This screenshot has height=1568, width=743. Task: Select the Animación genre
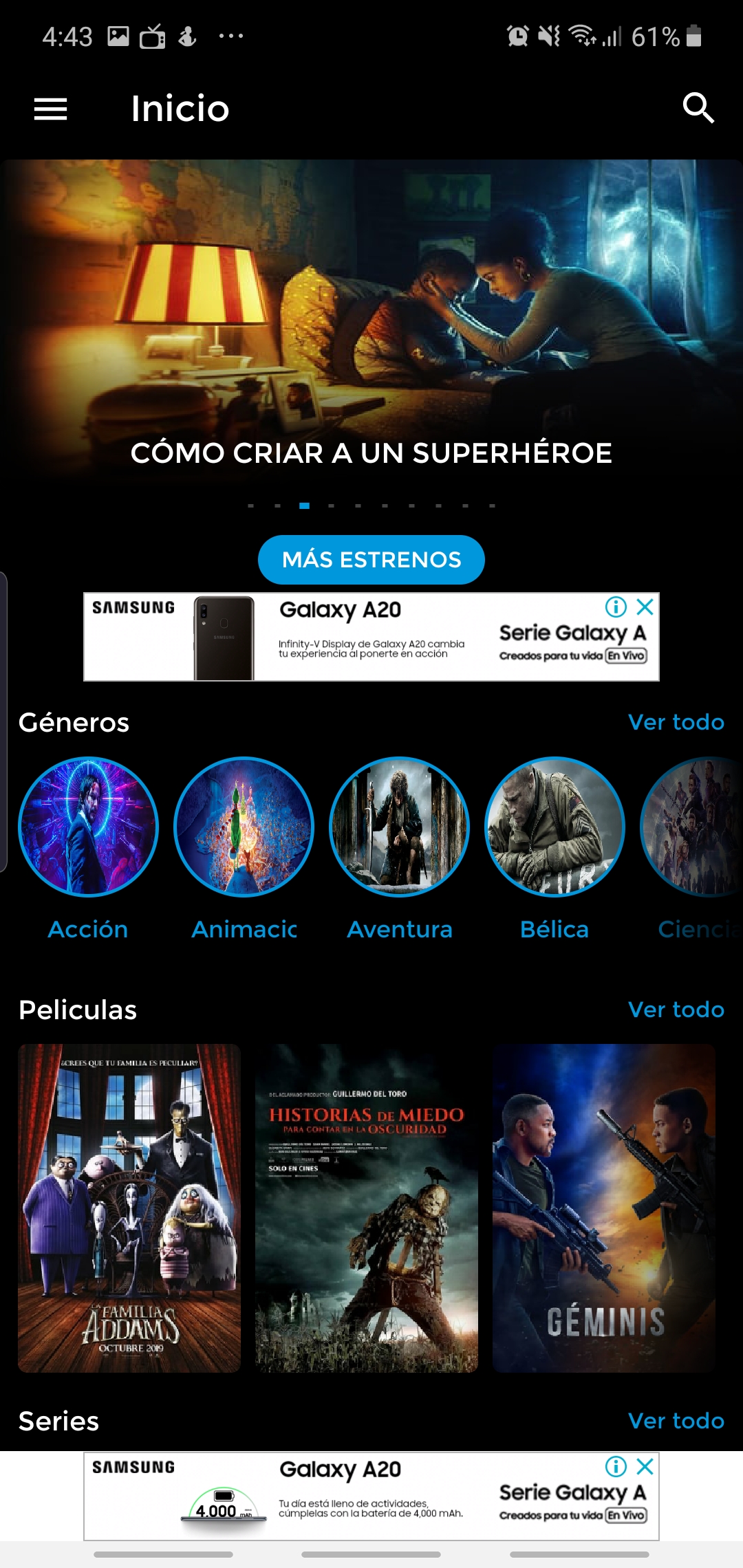click(244, 827)
